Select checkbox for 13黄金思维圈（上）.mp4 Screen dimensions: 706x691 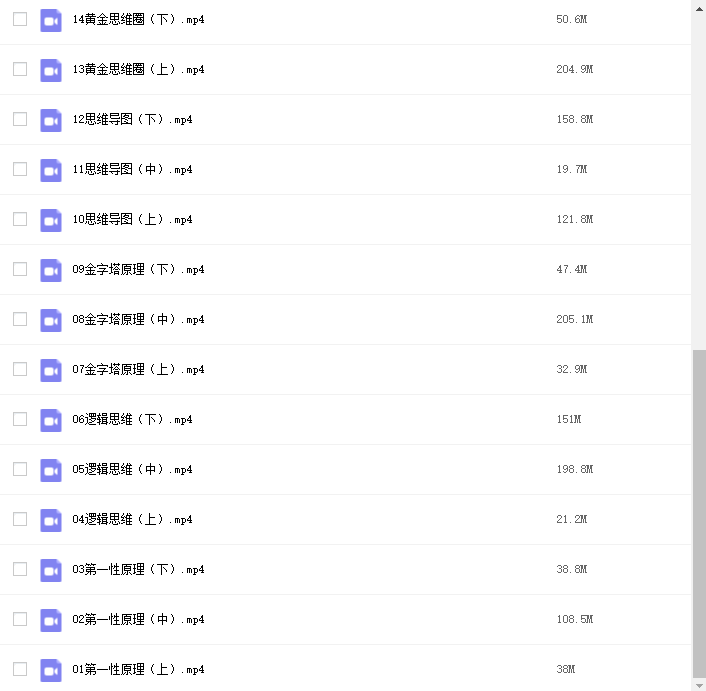click(x=20, y=69)
